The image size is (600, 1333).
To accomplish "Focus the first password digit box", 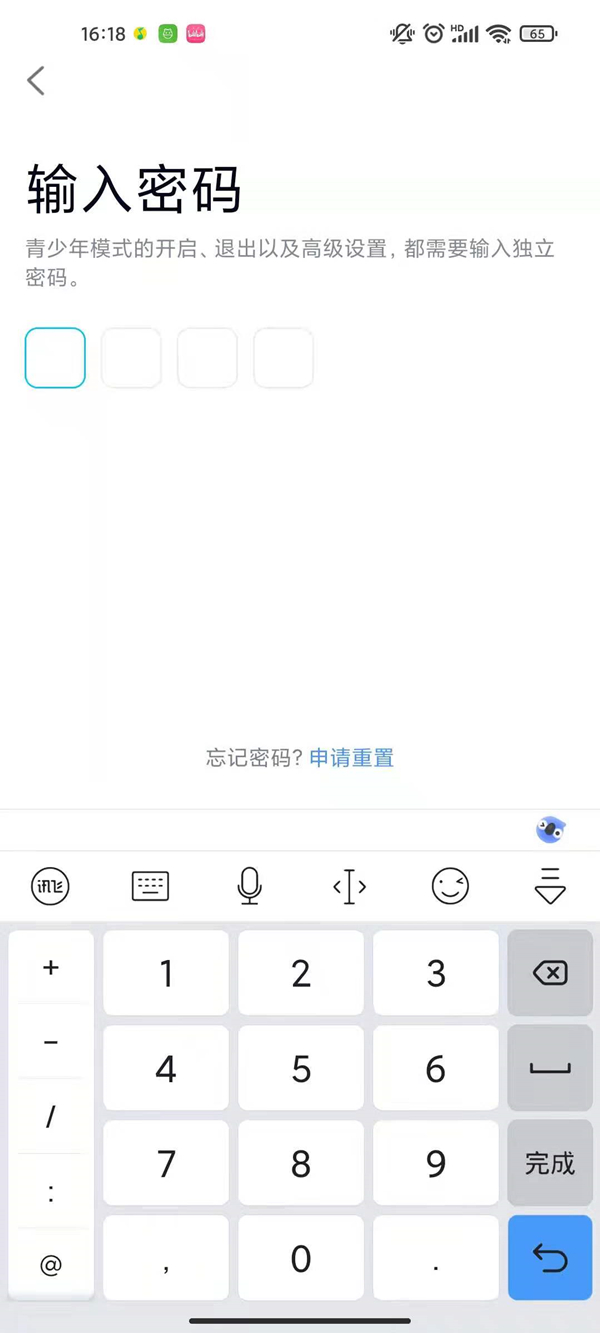I will [x=55, y=358].
